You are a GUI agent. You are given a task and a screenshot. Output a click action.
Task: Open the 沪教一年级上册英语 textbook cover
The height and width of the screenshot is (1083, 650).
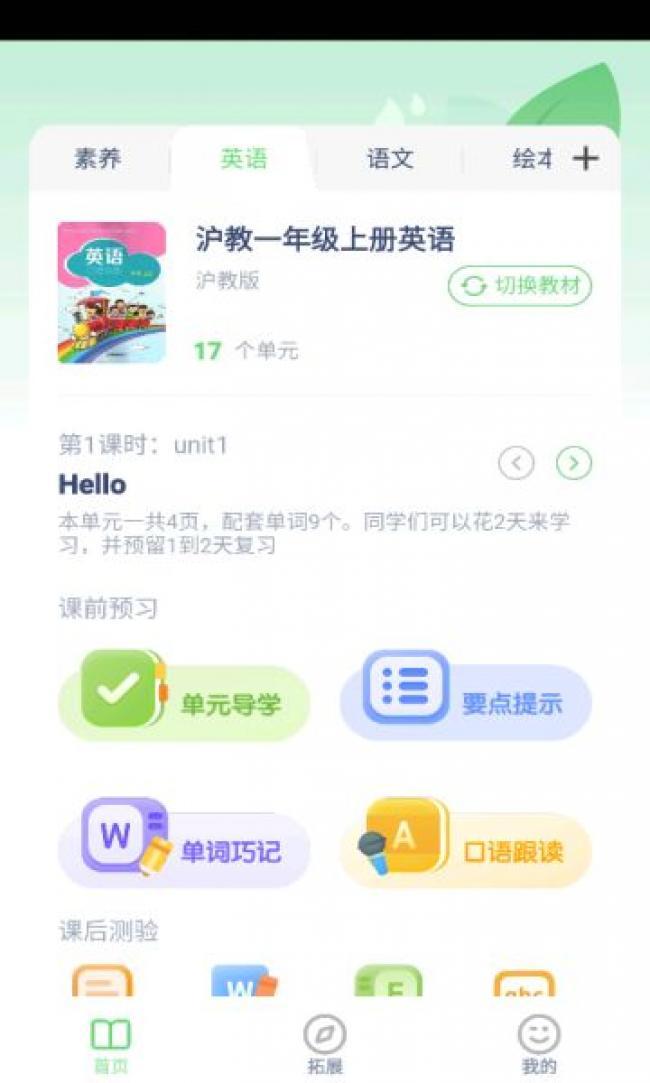point(112,292)
